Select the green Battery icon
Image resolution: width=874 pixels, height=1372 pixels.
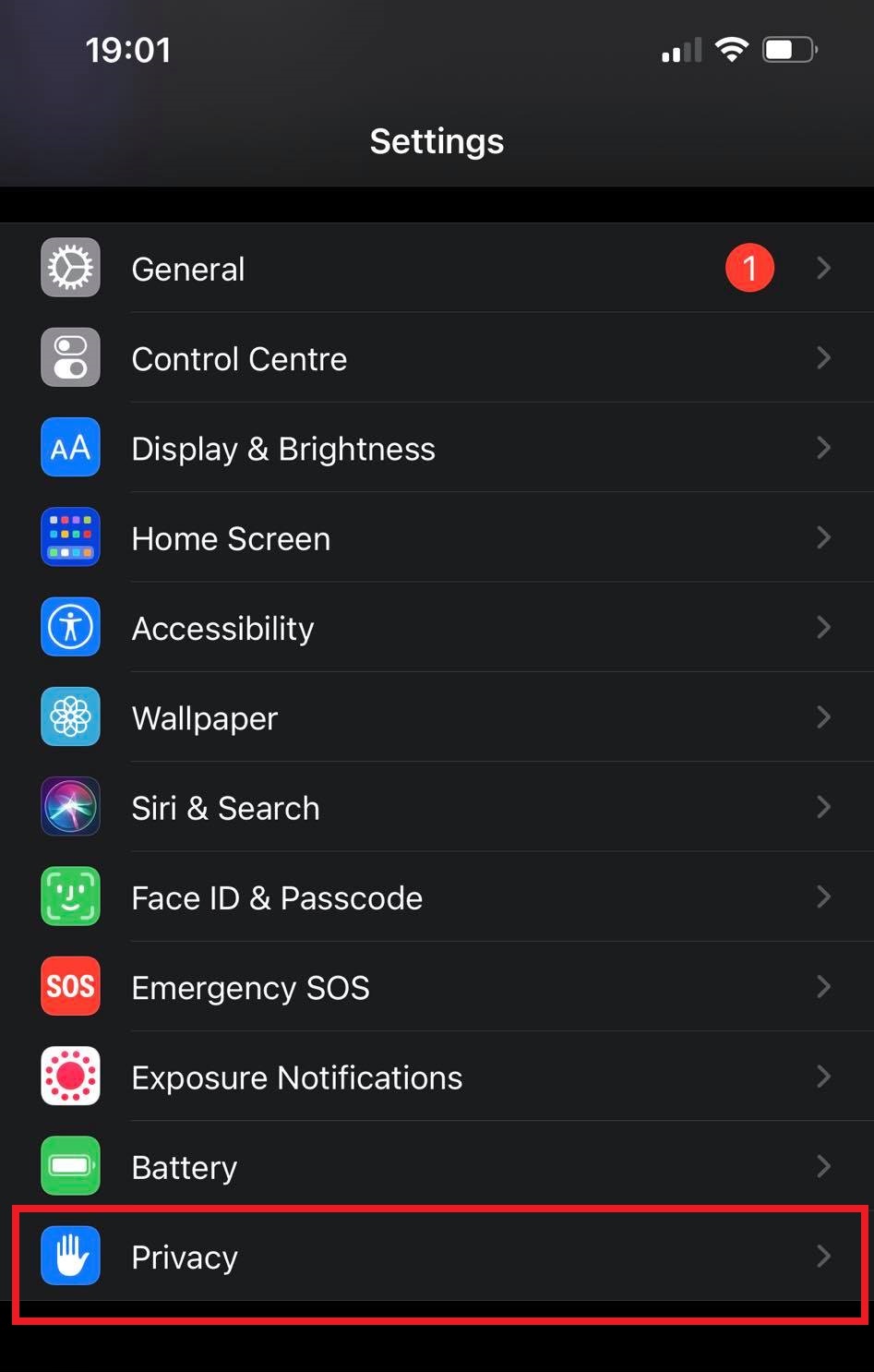pyautogui.click(x=70, y=1165)
